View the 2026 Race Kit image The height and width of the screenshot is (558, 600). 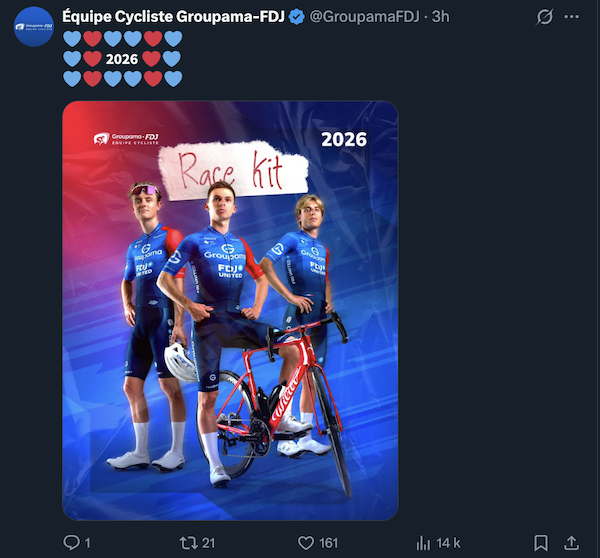pos(230,310)
